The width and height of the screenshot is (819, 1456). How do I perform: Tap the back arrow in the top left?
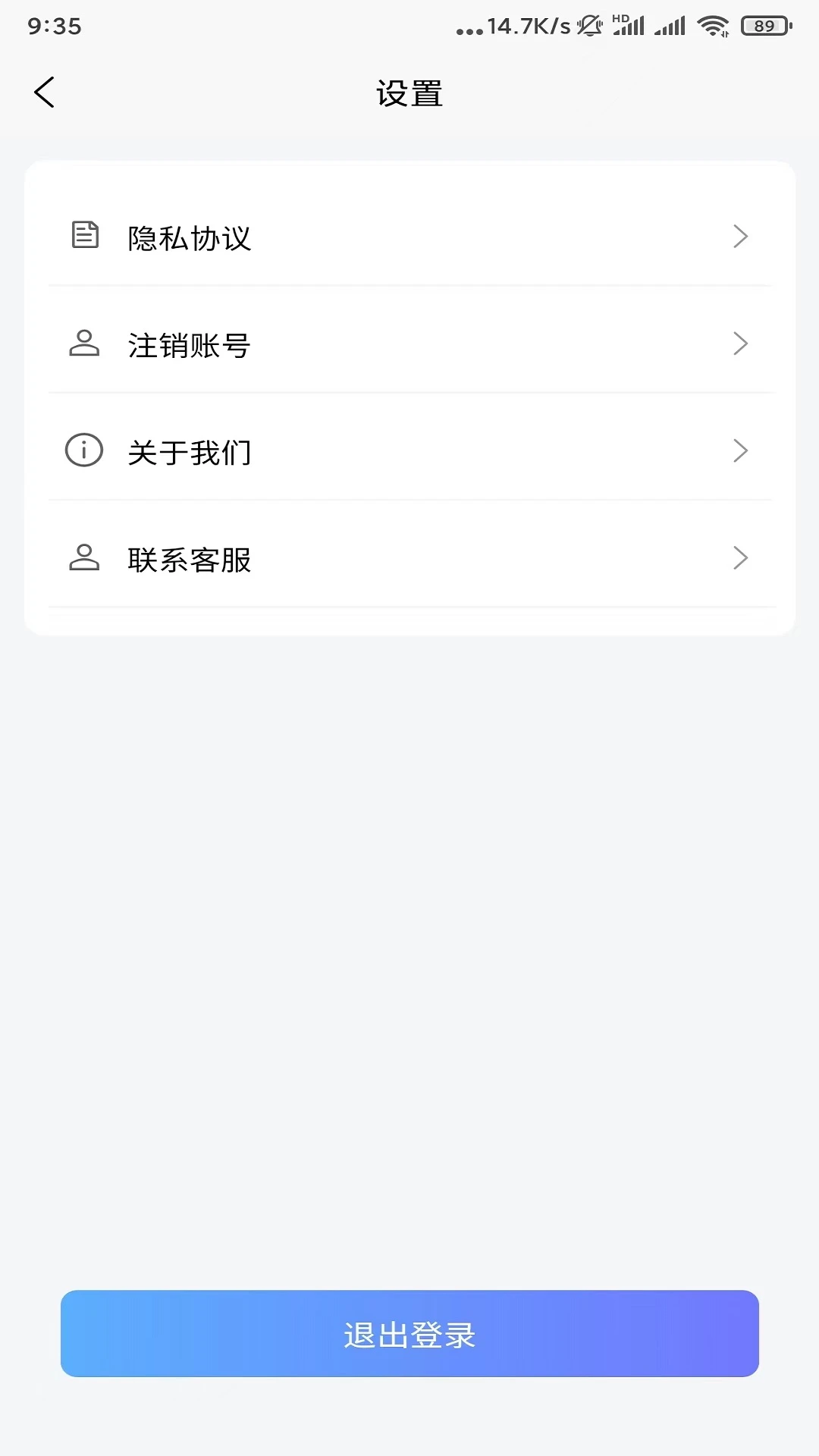pyautogui.click(x=43, y=92)
